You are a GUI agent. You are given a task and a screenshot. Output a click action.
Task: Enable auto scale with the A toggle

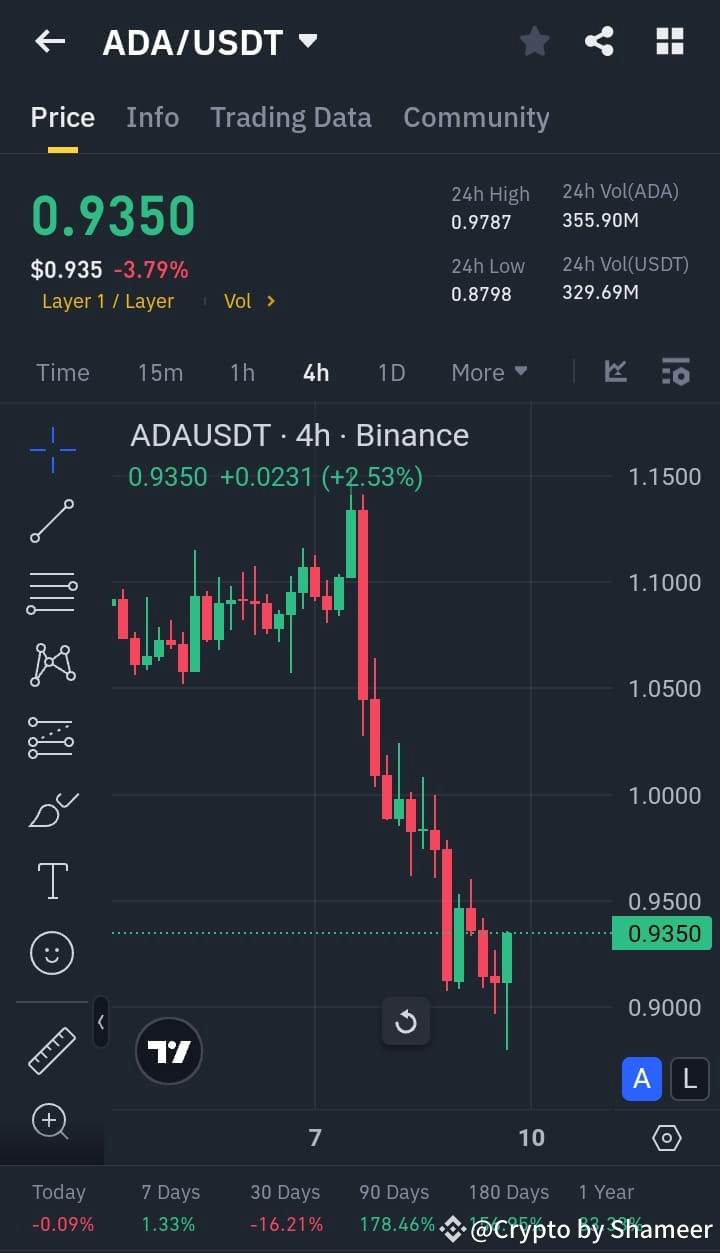641,1079
